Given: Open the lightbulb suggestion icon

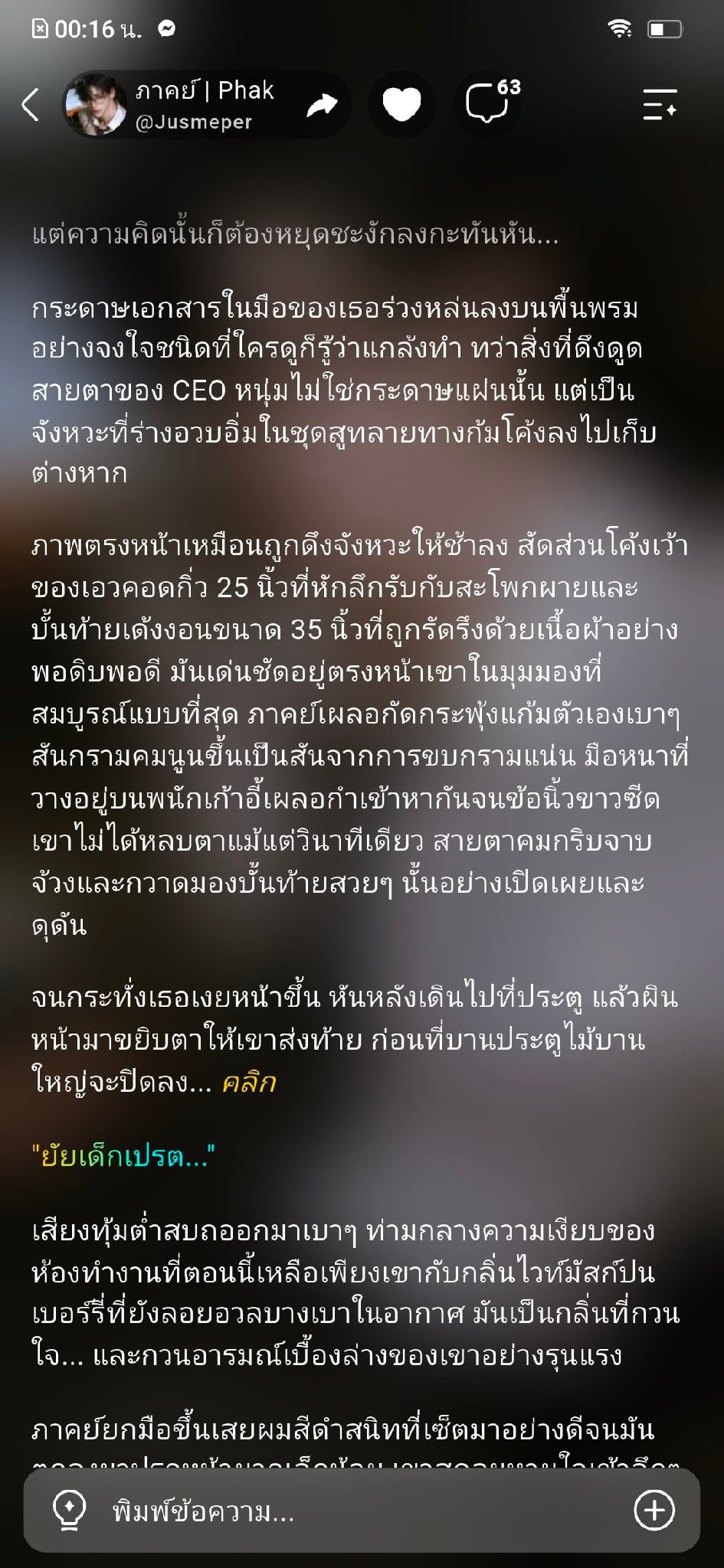Looking at the screenshot, I should (x=69, y=1511).
